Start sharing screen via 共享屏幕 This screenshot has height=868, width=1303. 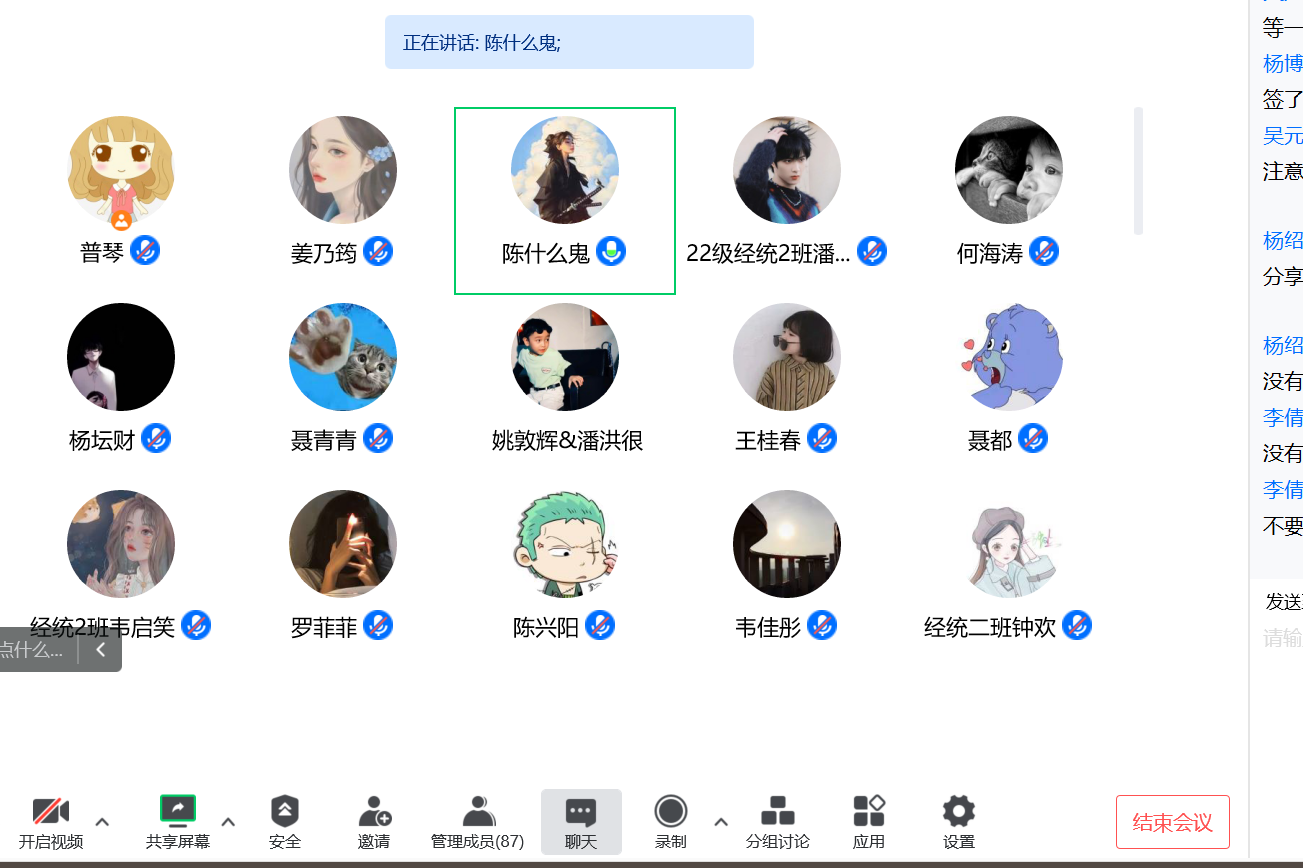178,822
